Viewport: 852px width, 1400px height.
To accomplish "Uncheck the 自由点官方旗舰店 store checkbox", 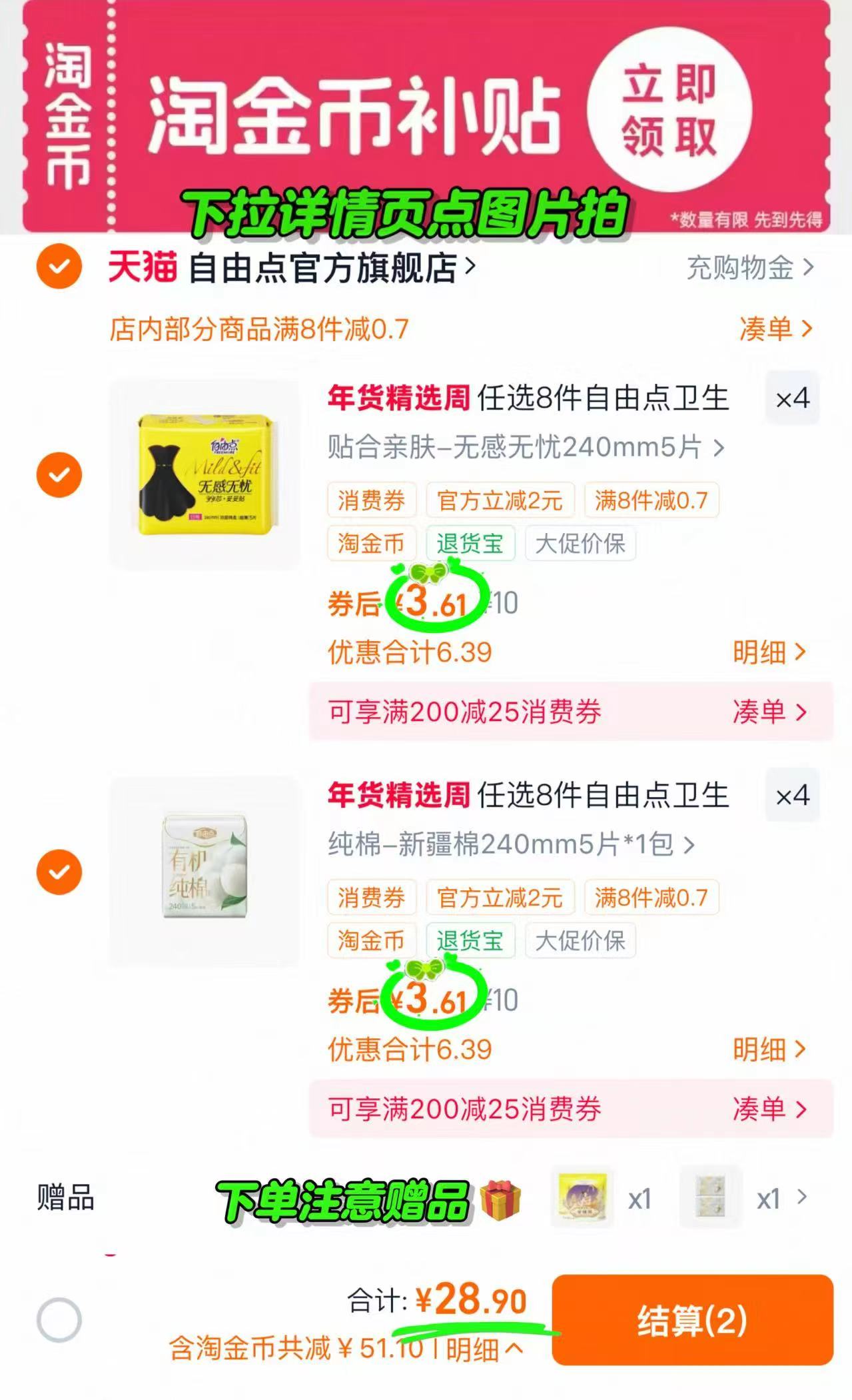I will (59, 267).
